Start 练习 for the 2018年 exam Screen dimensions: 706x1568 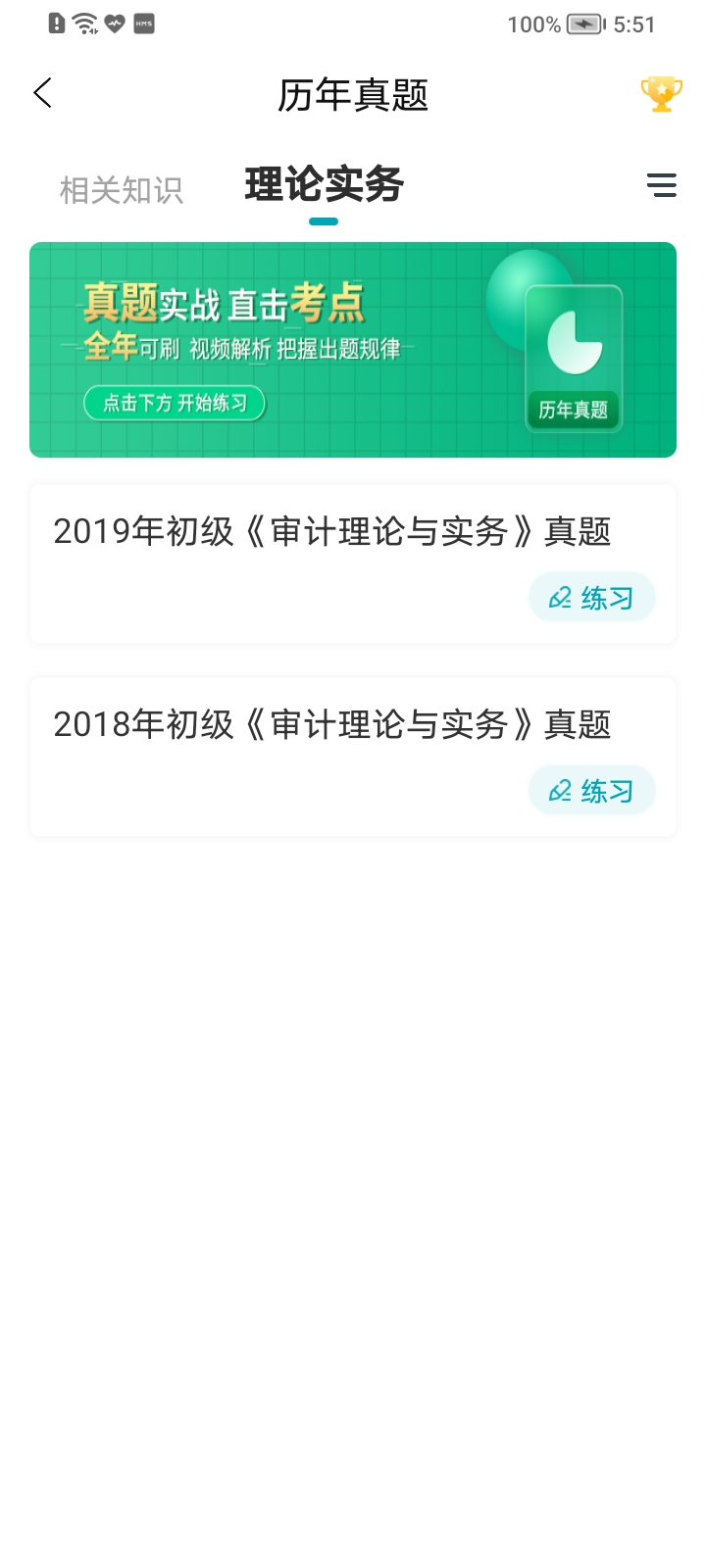tap(591, 790)
